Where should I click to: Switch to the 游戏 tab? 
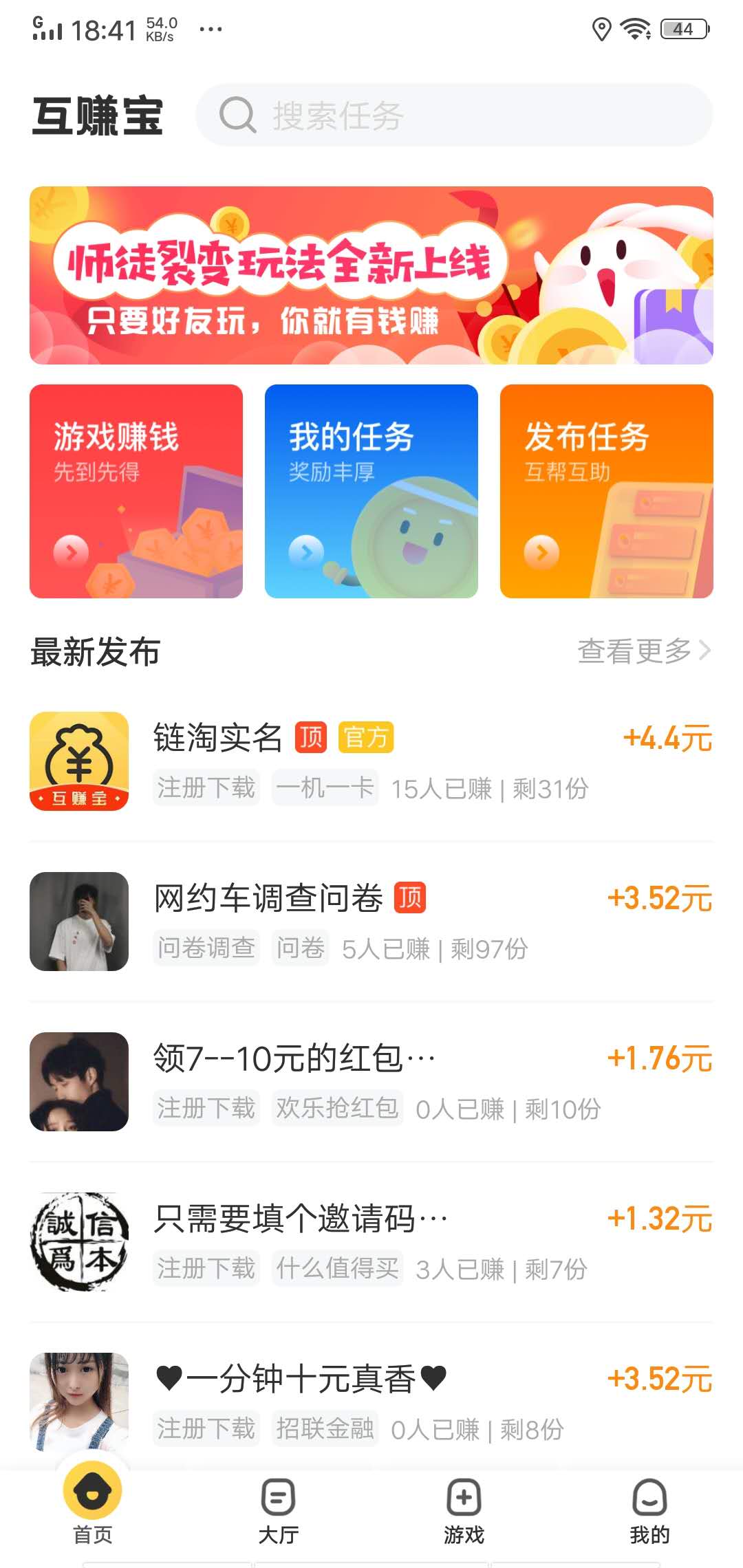tap(464, 1510)
